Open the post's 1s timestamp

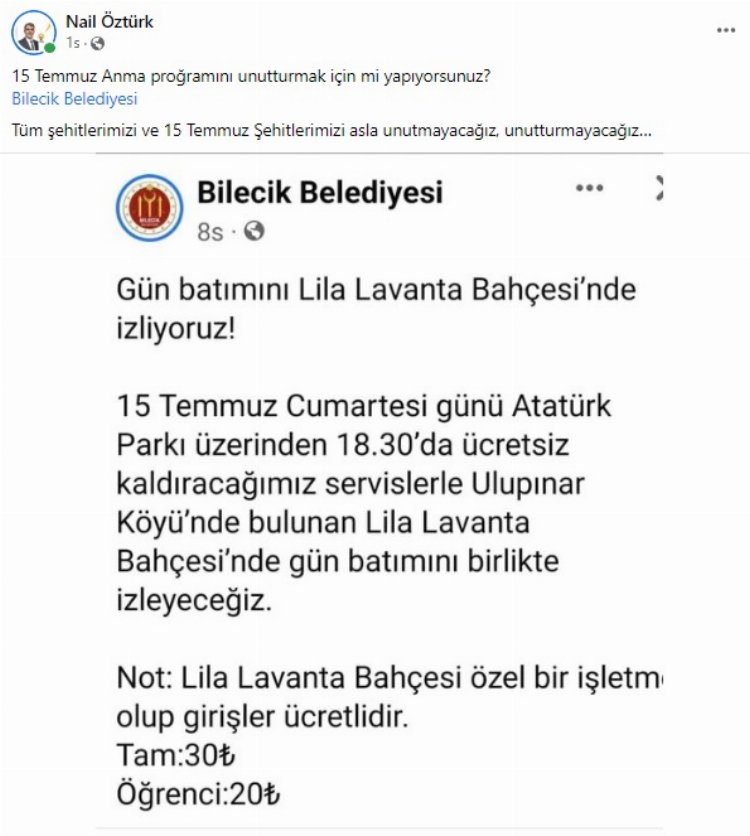point(72,43)
